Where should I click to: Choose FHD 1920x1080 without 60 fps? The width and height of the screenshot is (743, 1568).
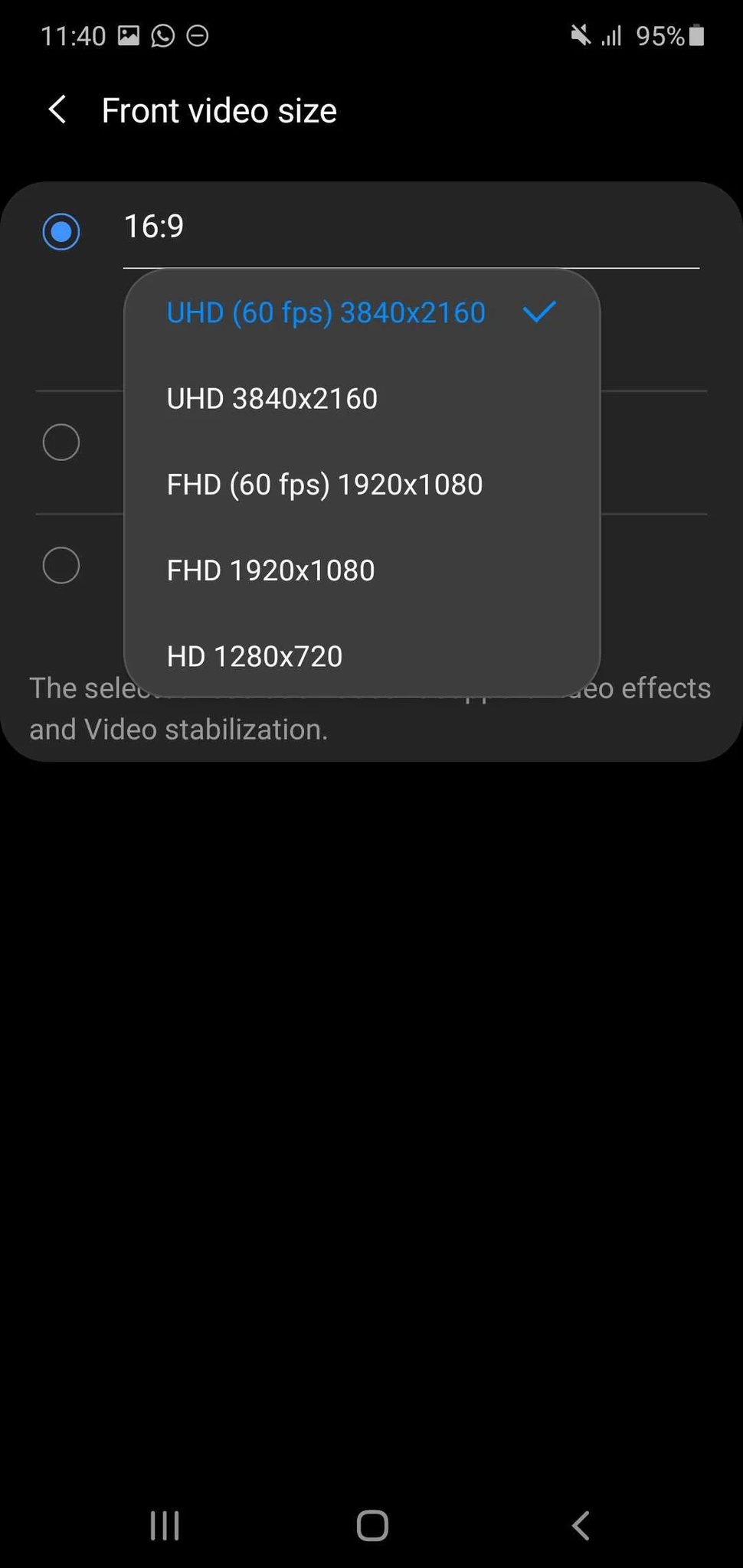point(271,570)
